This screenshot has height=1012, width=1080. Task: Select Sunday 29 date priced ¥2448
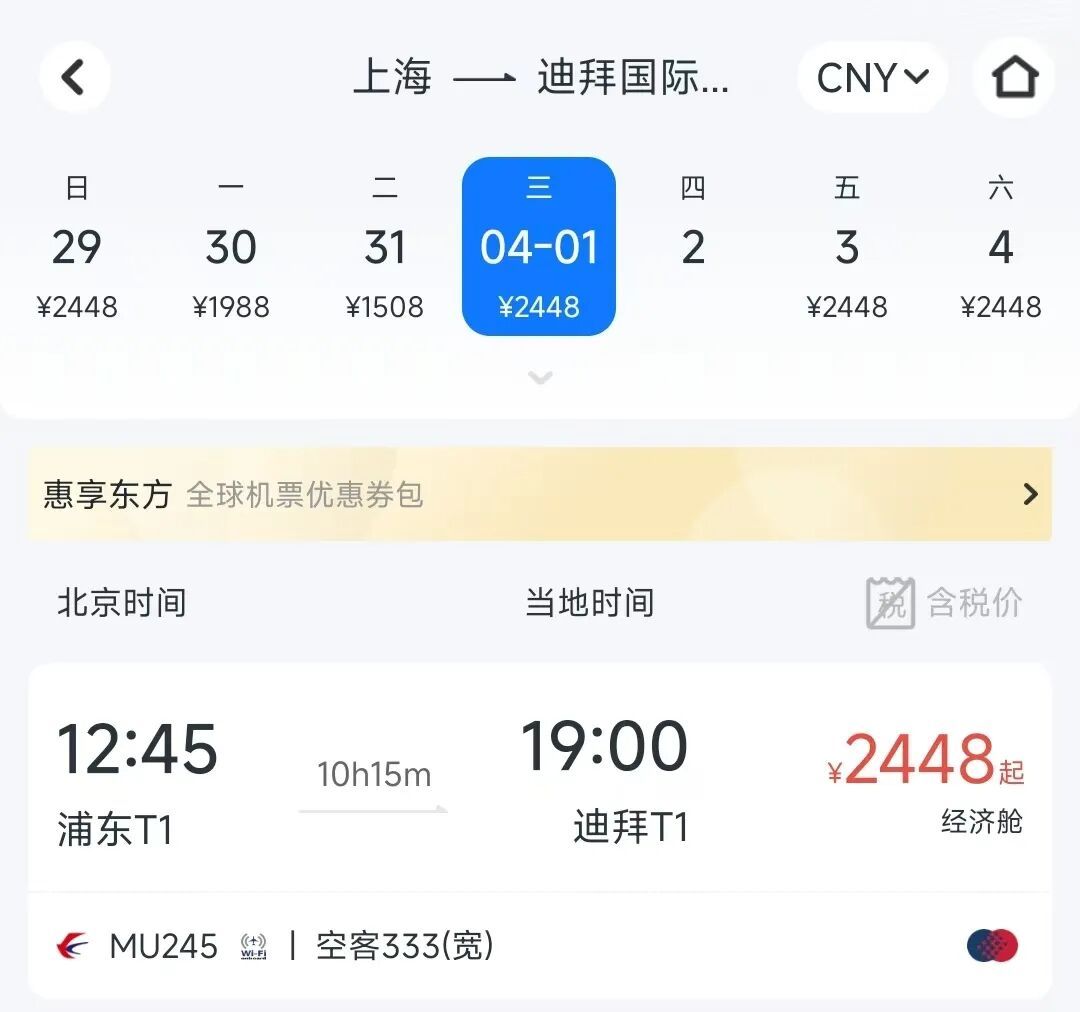[x=77, y=247]
